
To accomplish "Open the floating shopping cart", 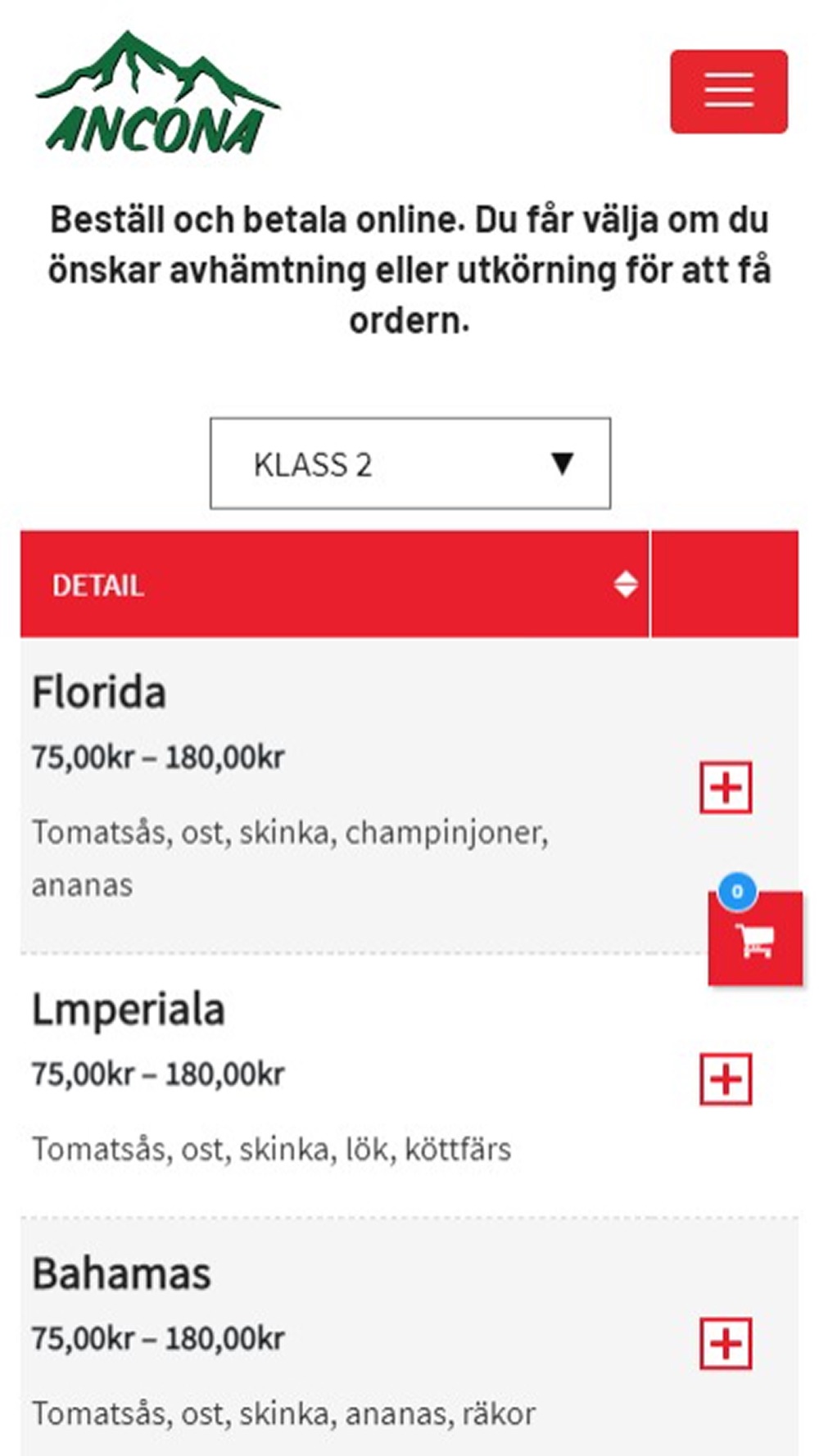I will [755, 938].
